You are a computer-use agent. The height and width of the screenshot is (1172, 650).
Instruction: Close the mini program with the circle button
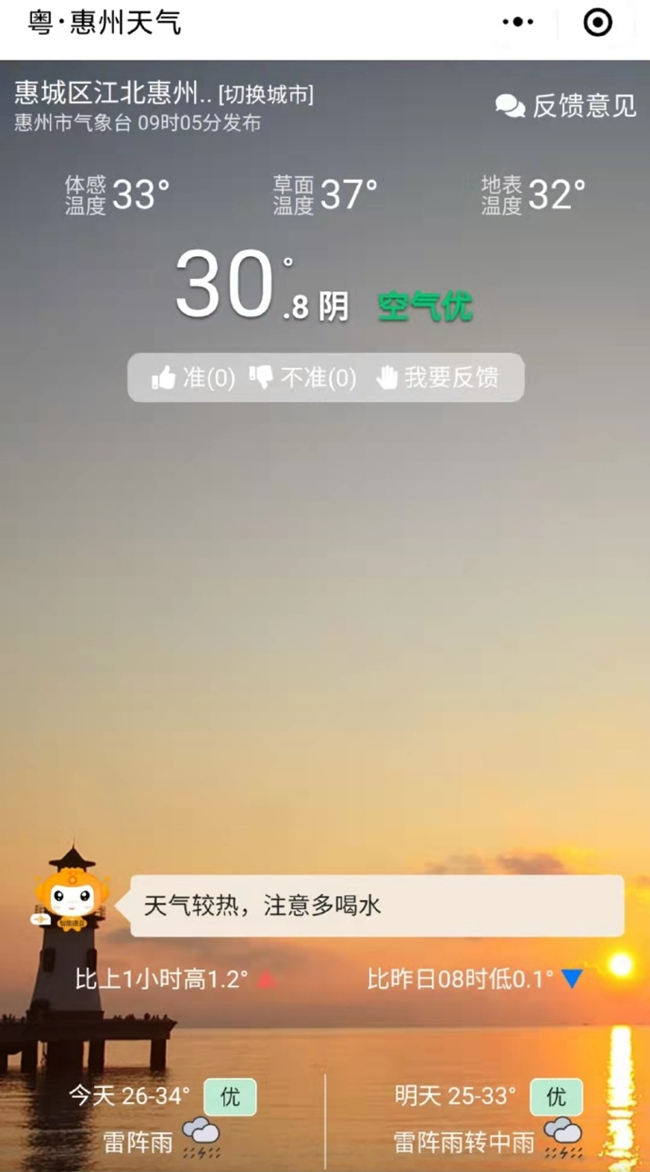tap(597, 22)
